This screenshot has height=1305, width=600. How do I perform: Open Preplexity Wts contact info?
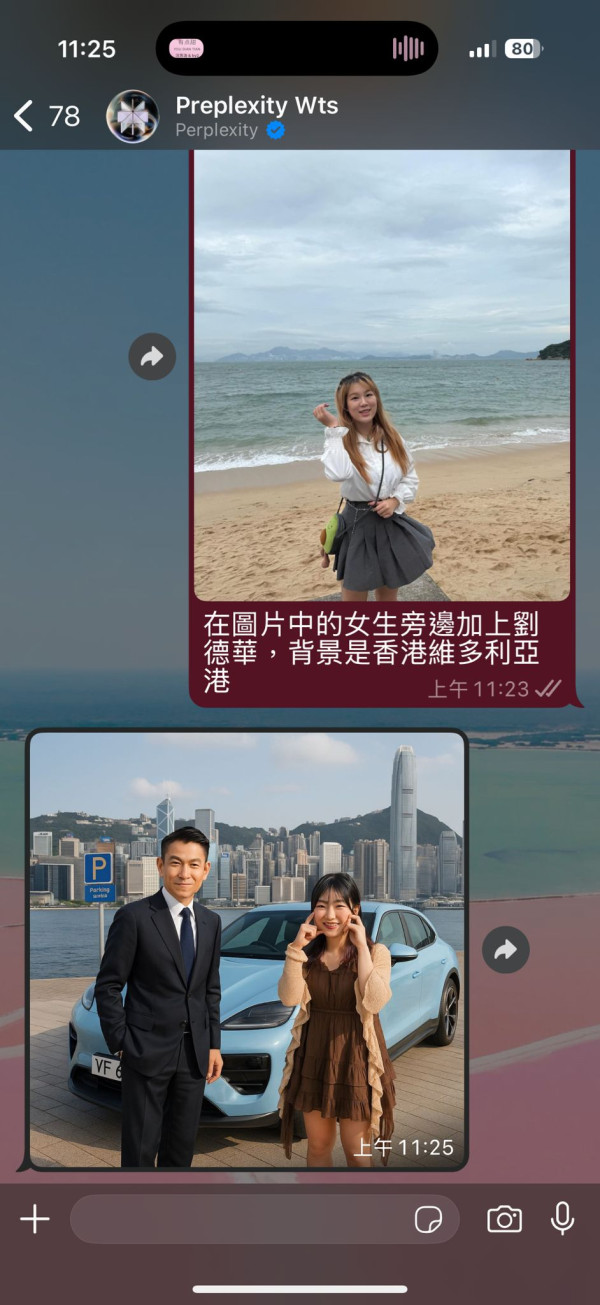(256, 116)
